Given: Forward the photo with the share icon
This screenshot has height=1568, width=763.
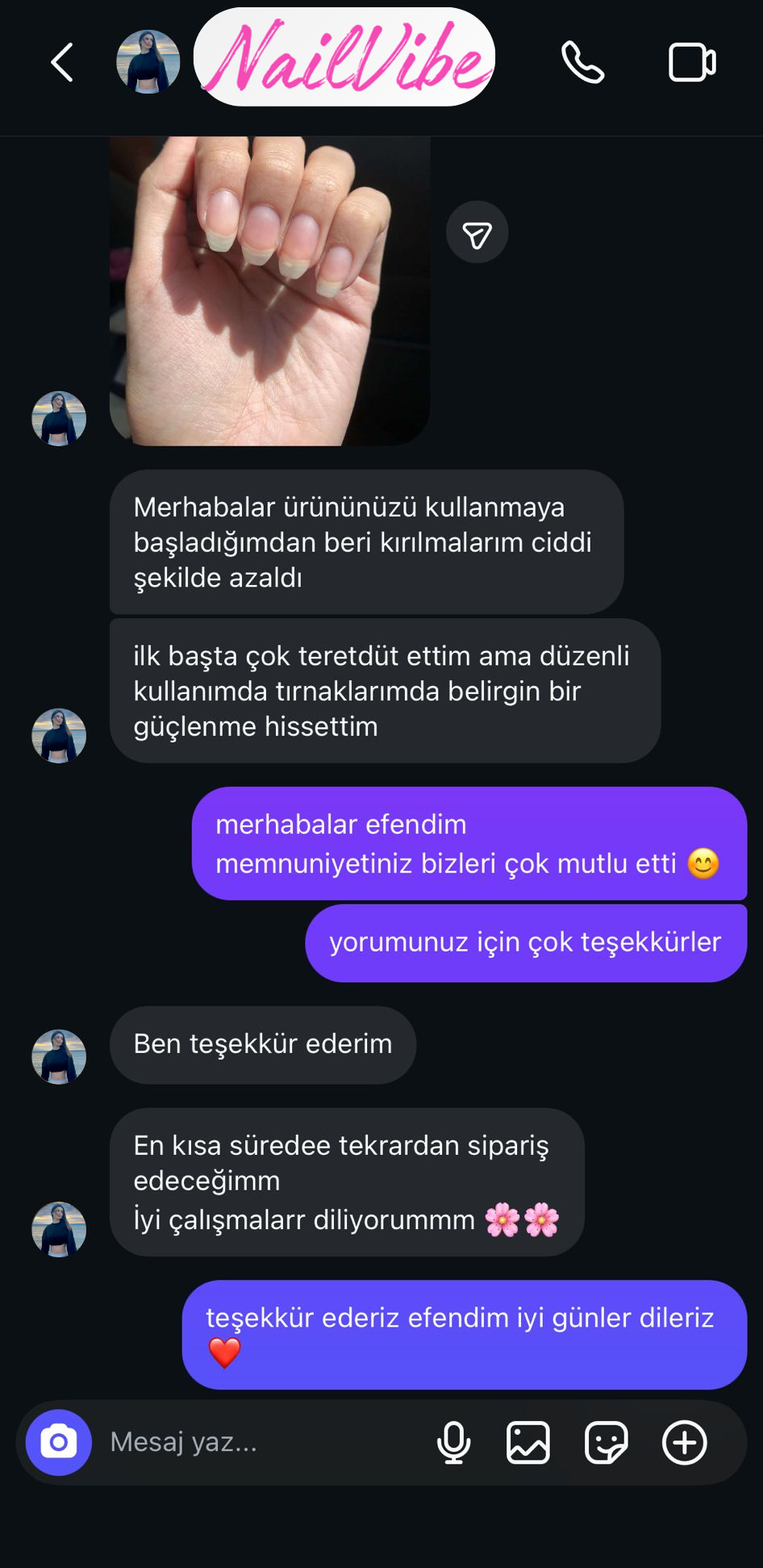Looking at the screenshot, I should (477, 232).
